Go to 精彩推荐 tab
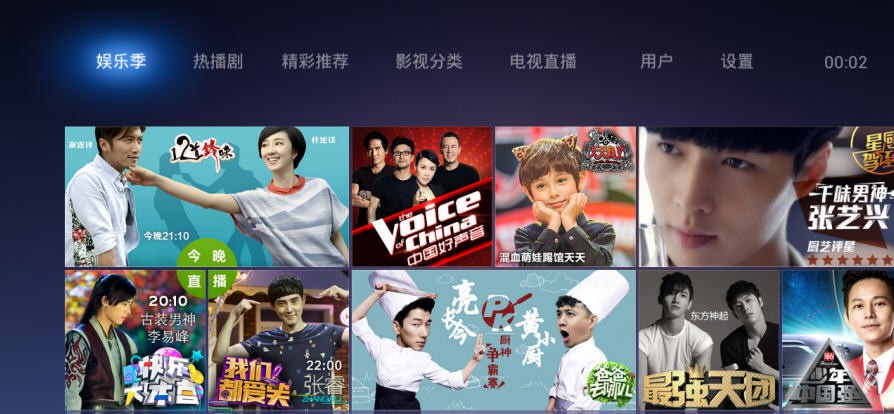The width and height of the screenshot is (894, 414). coord(315,61)
